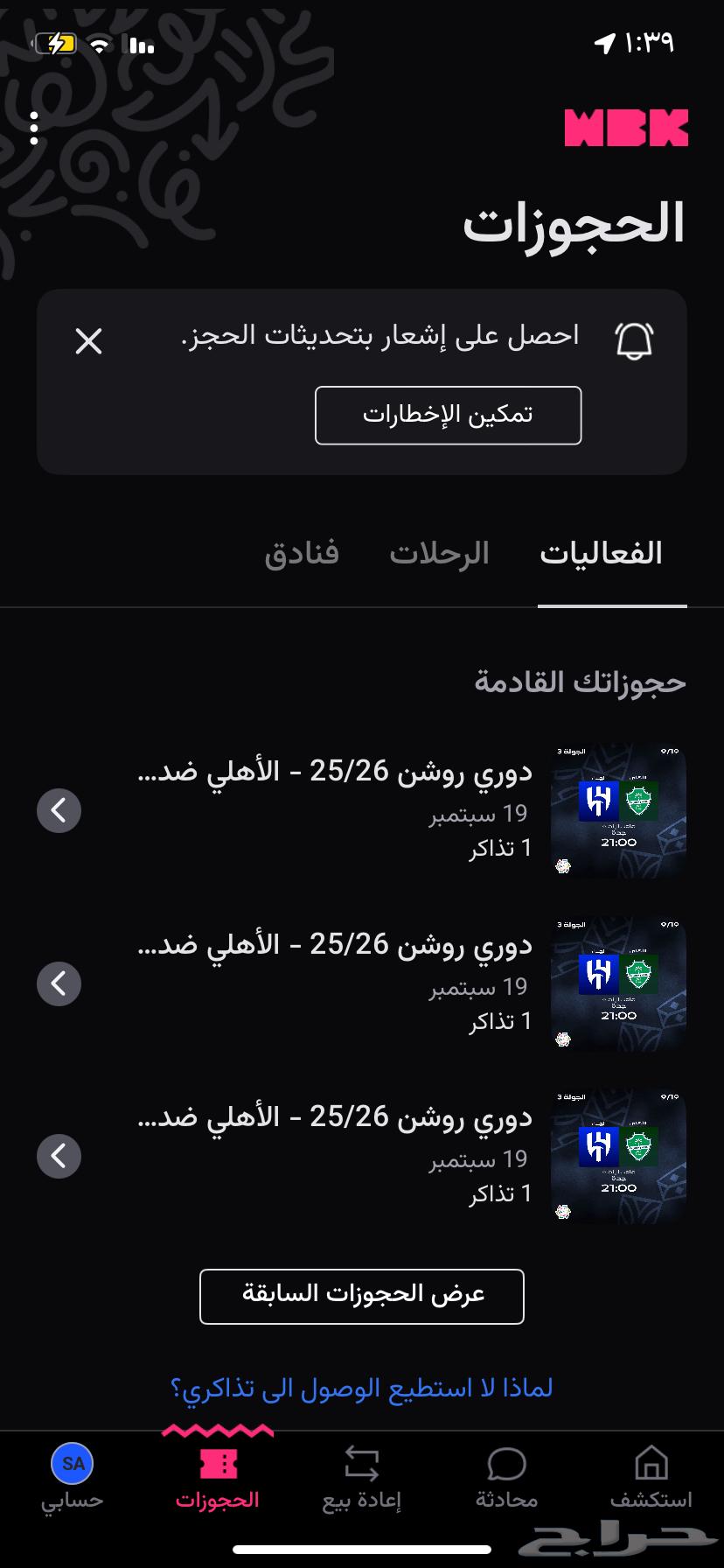Open the notification bell icon on the banner
The width and height of the screenshot is (724, 1568).
click(636, 339)
